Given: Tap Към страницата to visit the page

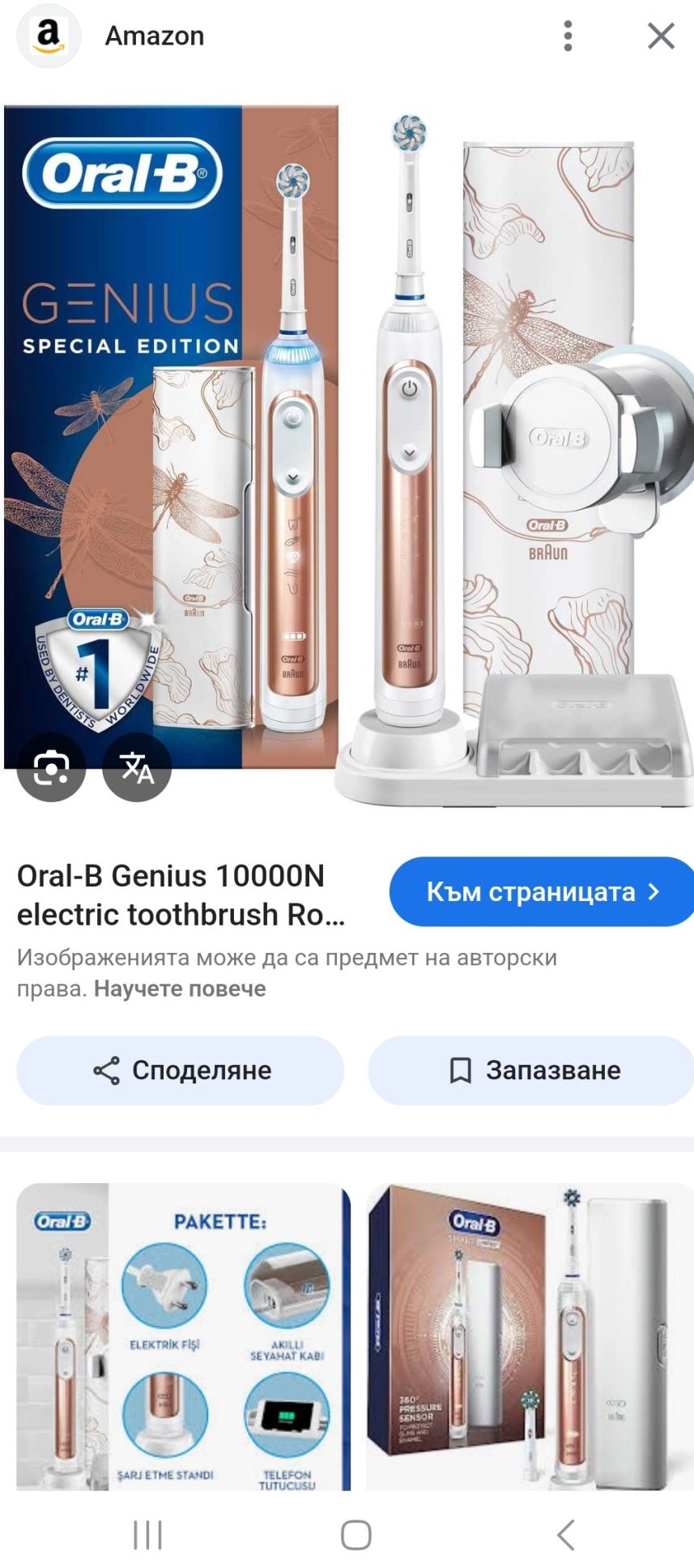Looking at the screenshot, I should [x=541, y=891].
